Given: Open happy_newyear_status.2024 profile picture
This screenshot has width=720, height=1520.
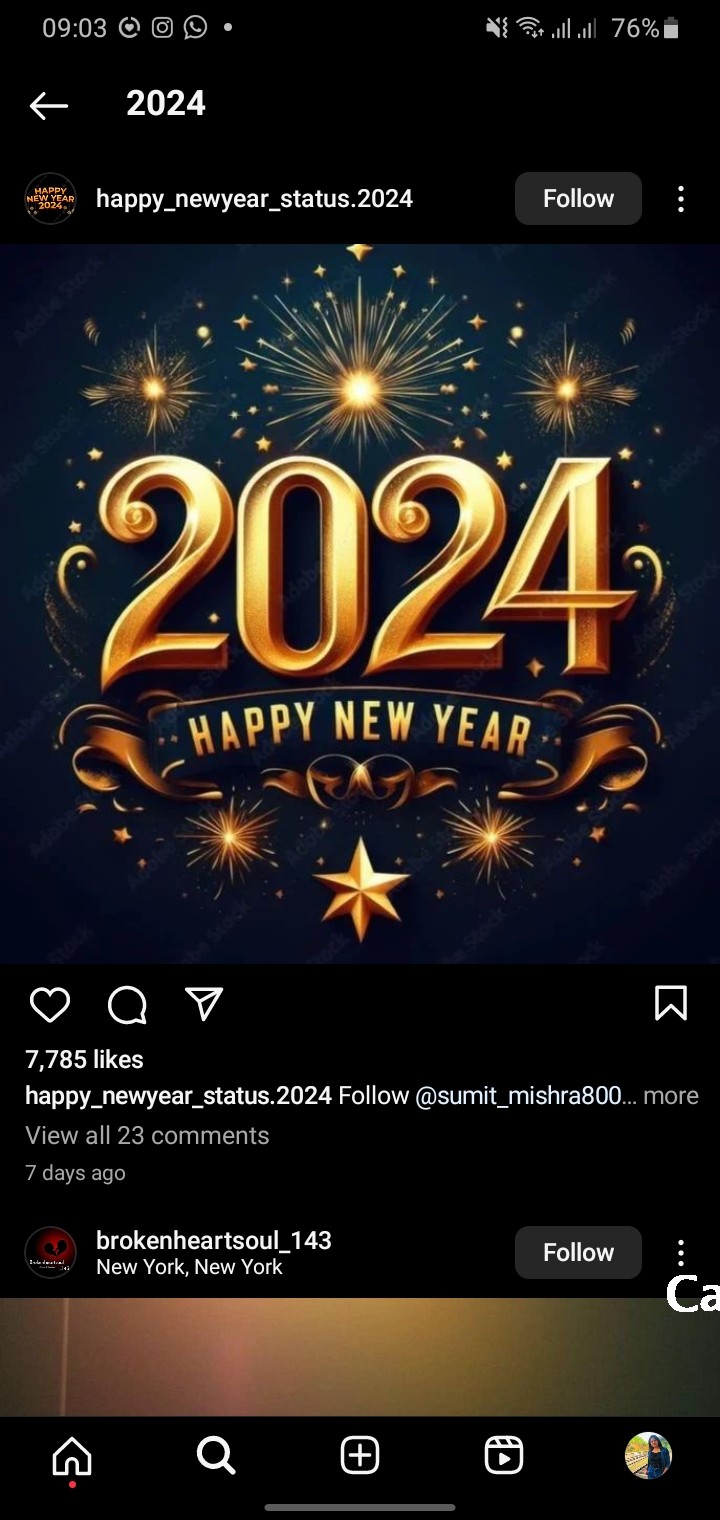Looking at the screenshot, I should coord(50,198).
